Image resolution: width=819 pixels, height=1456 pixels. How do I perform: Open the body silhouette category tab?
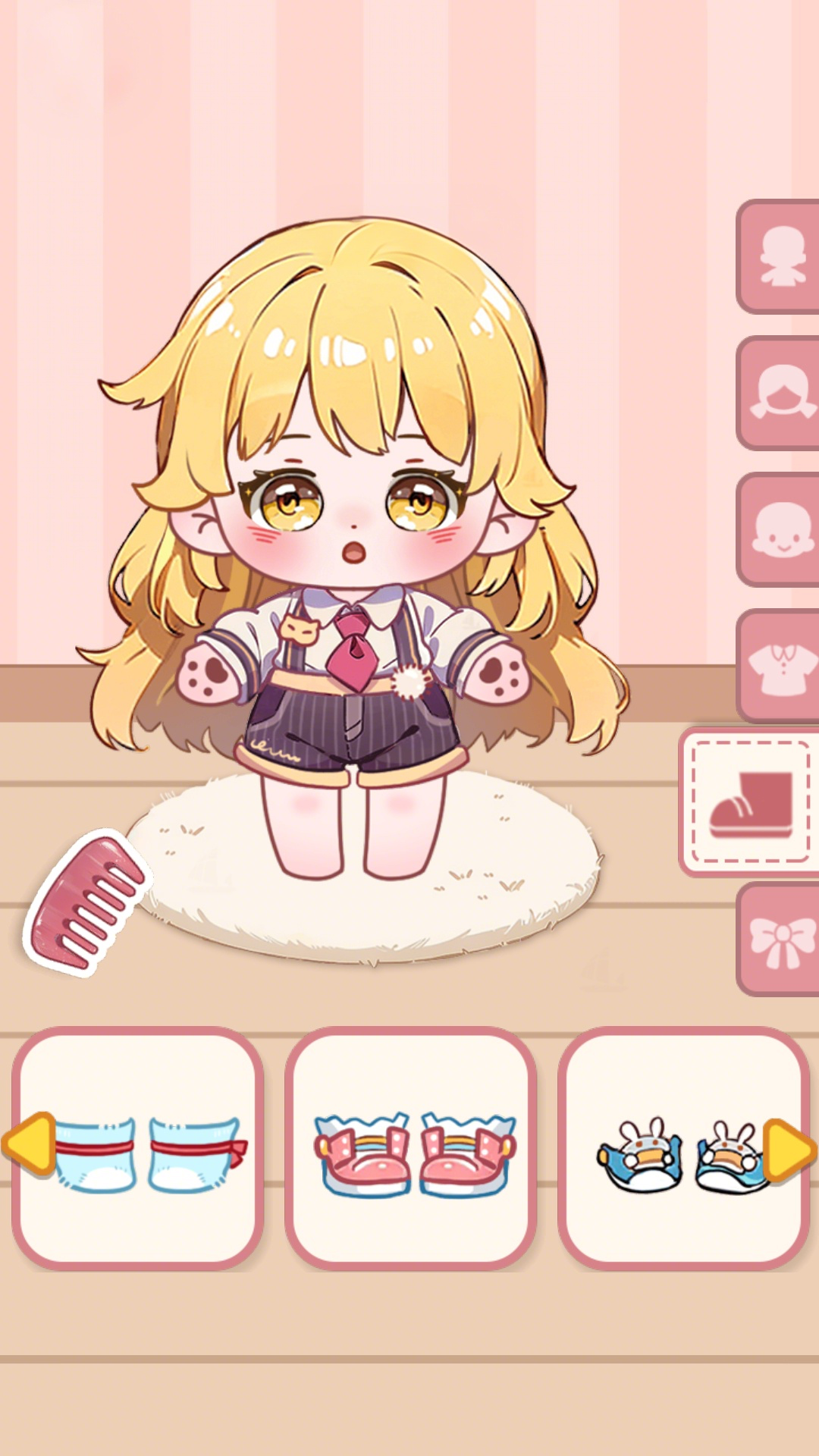pos(781,257)
